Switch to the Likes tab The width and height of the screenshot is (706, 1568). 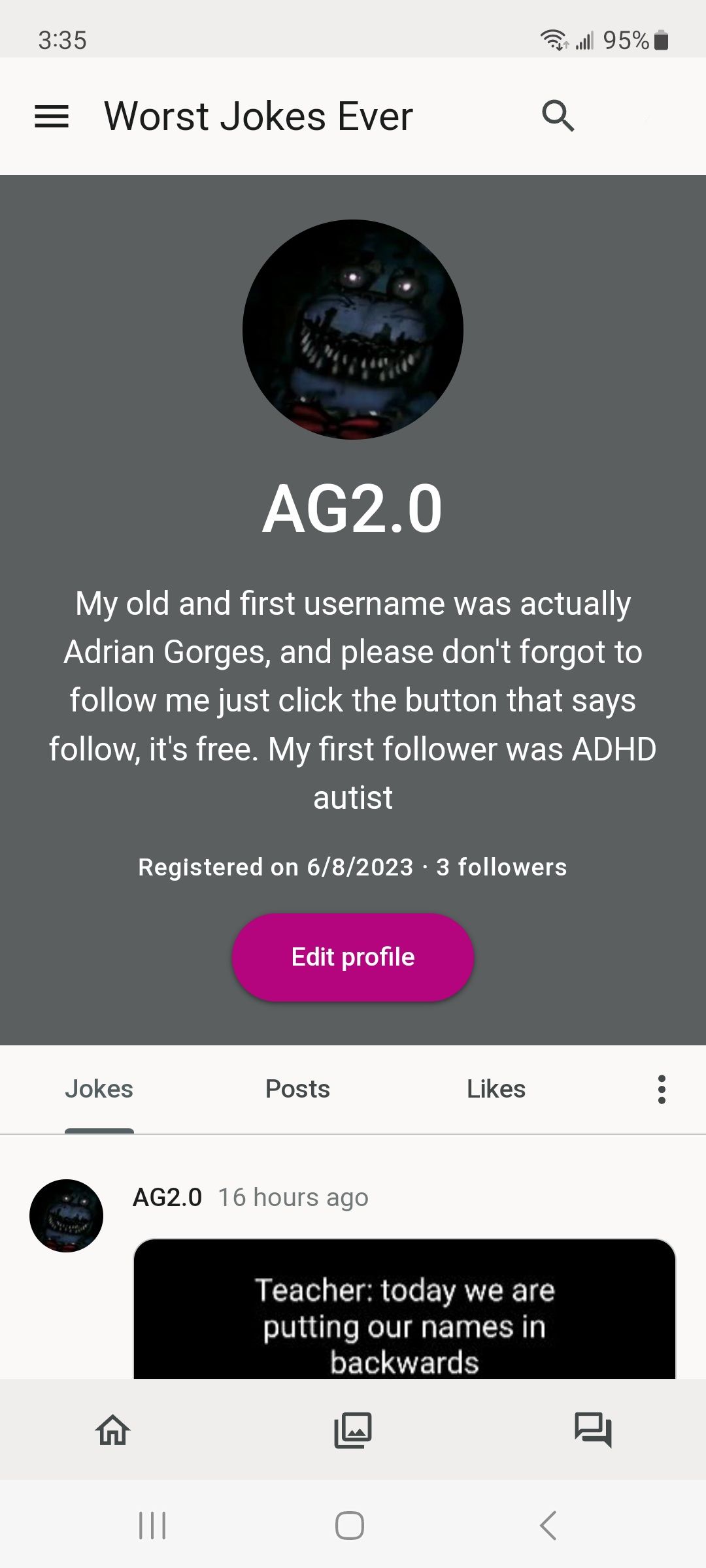[496, 1089]
